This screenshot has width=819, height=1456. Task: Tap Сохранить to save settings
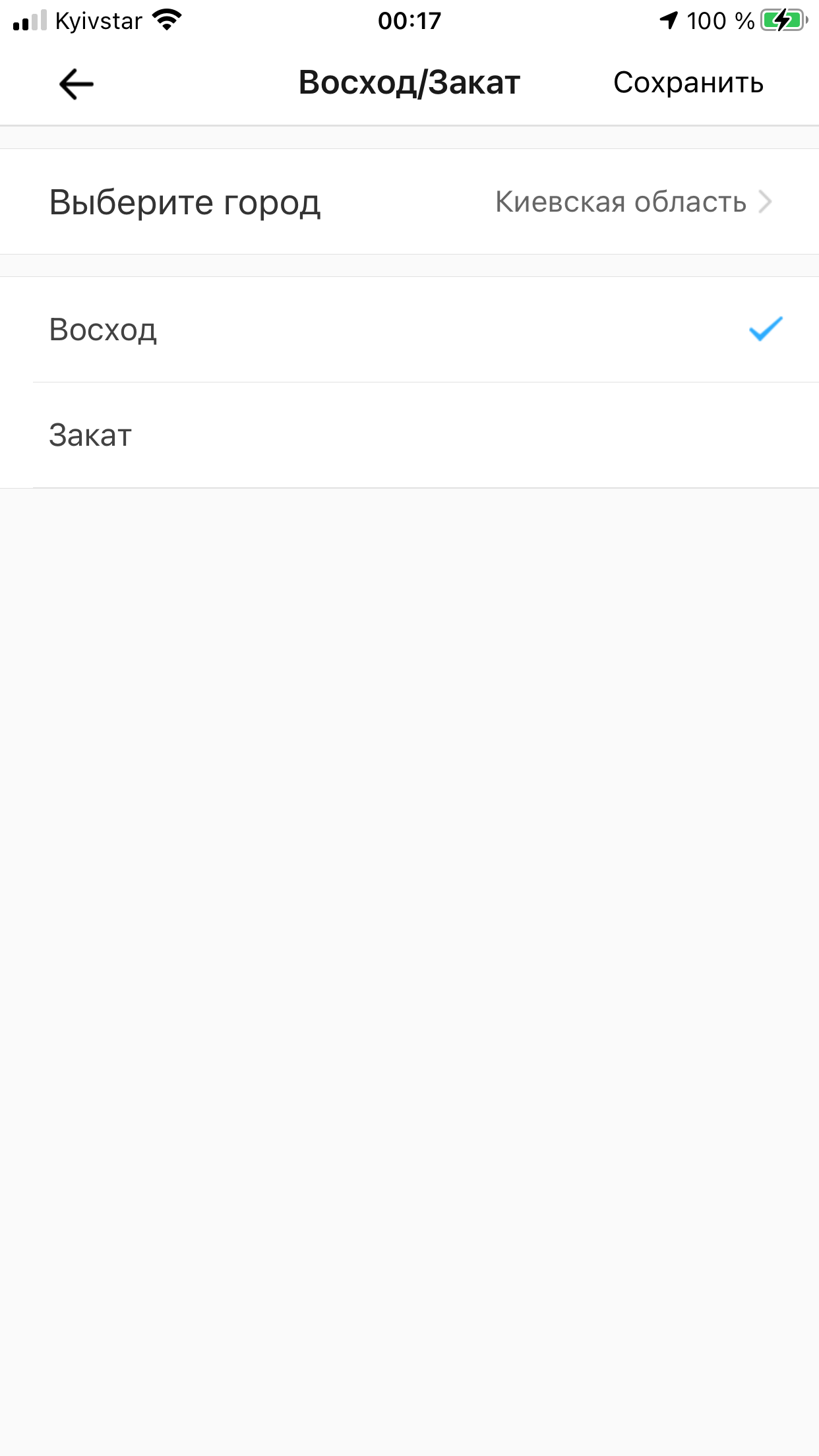pos(688,83)
